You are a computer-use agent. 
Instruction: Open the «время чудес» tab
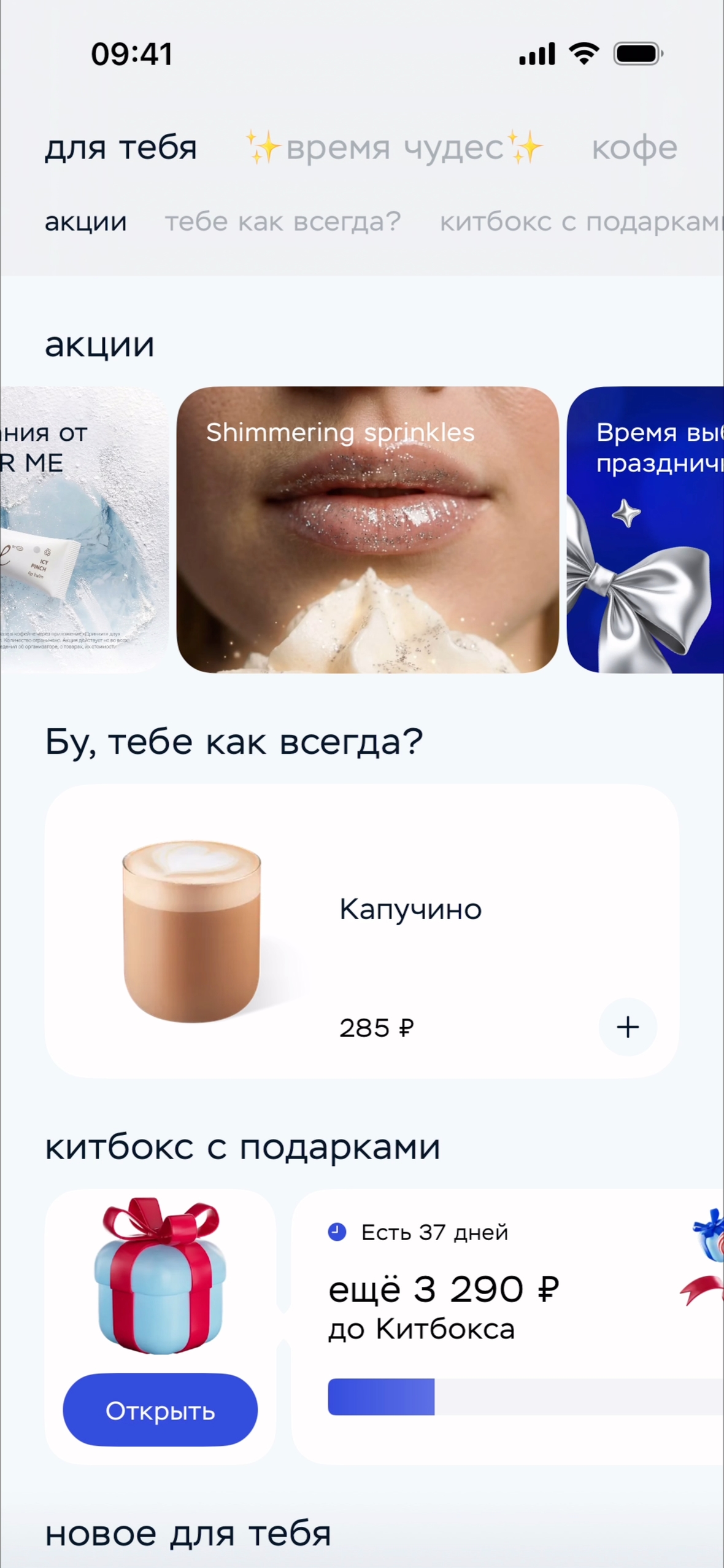click(394, 148)
